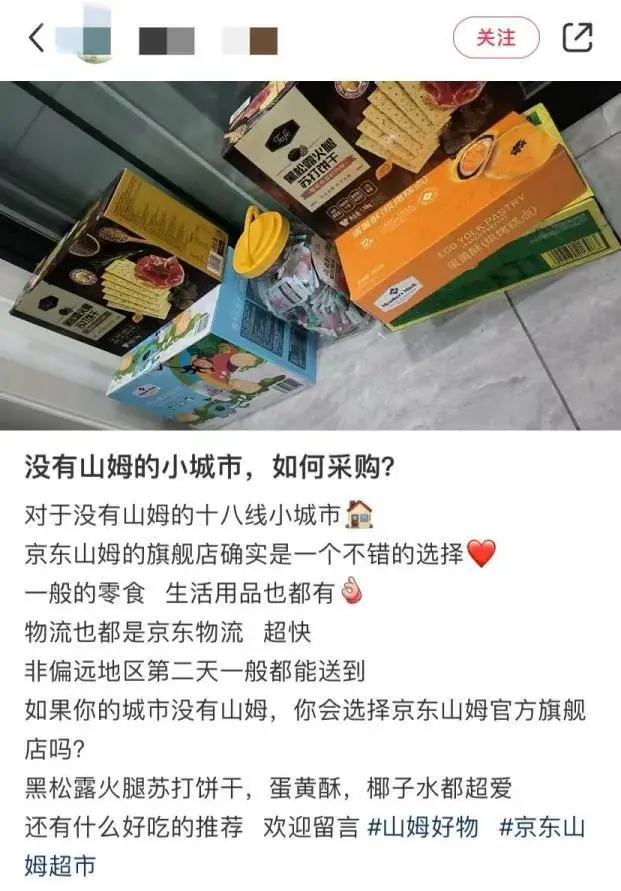
Task: Go back using the top-left arrow
Action: 36,39
